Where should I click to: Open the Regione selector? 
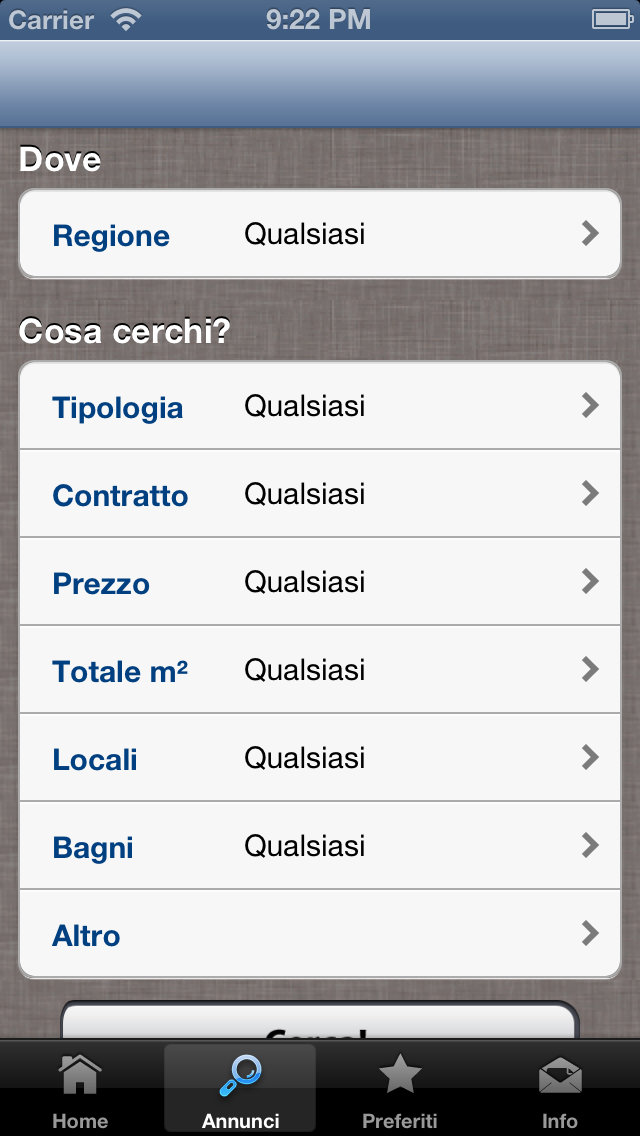click(x=320, y=234)
